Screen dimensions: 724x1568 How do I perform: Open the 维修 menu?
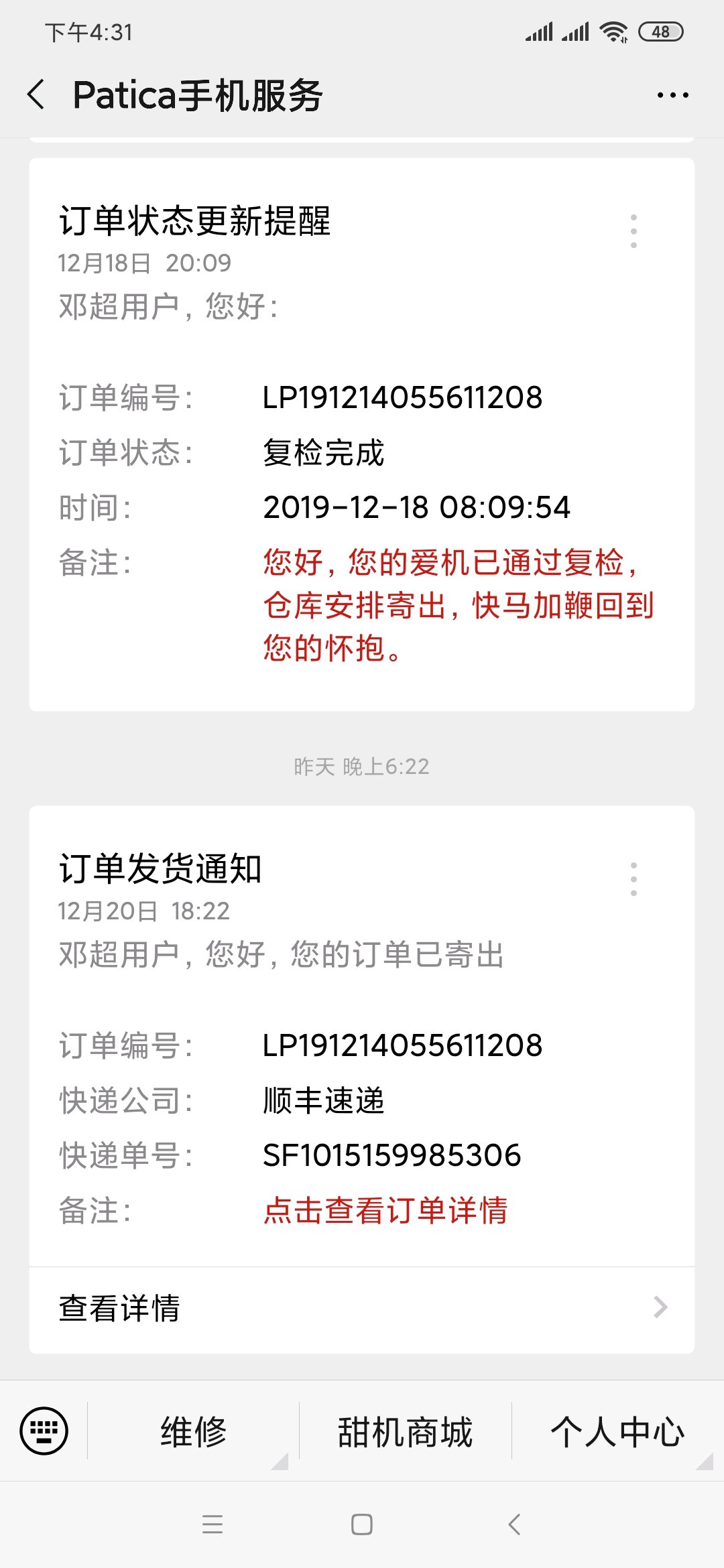(x=193, y=1431)
